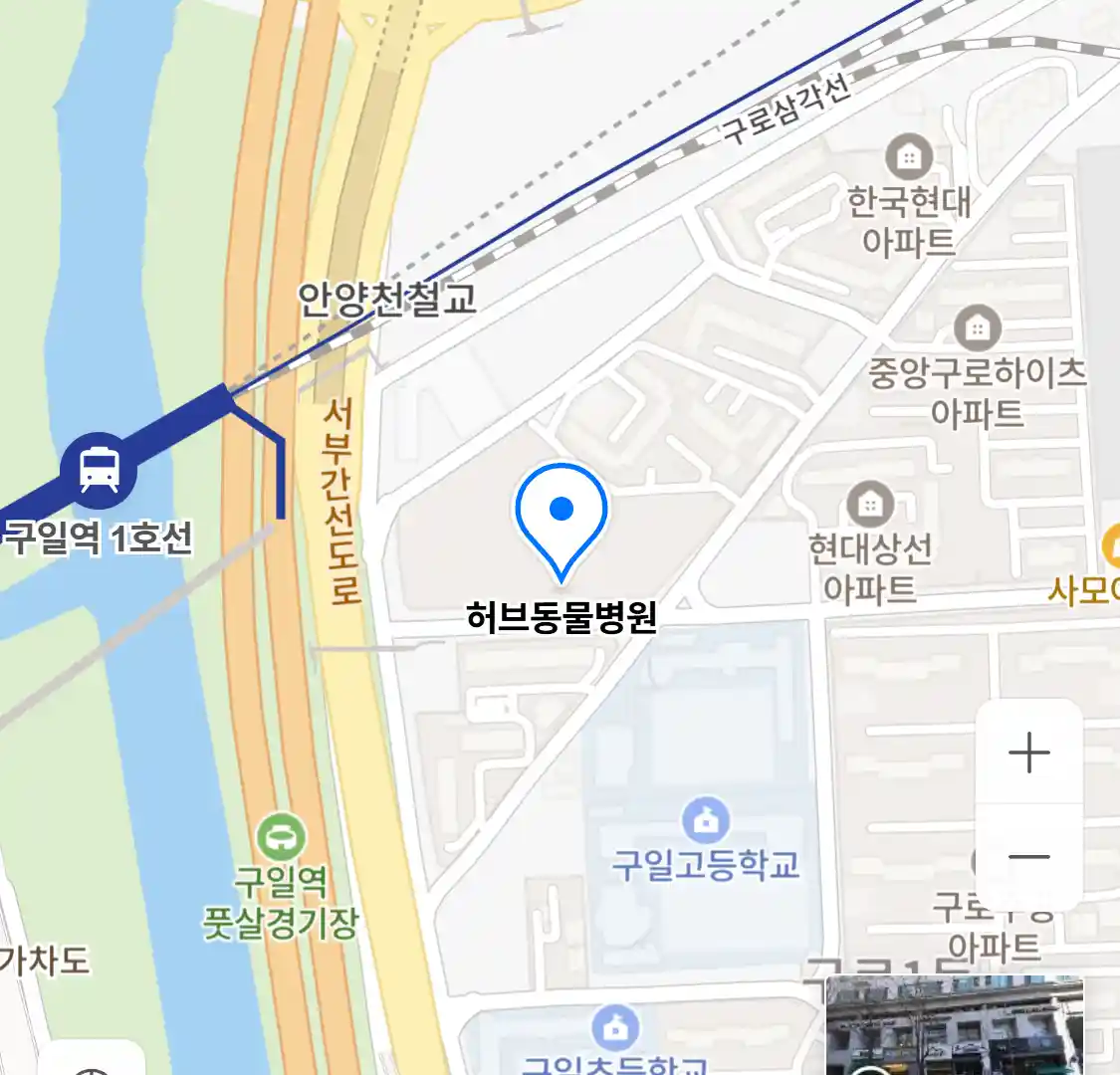Zoom in with the plus button
Viewport: 1120px width, 1075px height.
1028,752
